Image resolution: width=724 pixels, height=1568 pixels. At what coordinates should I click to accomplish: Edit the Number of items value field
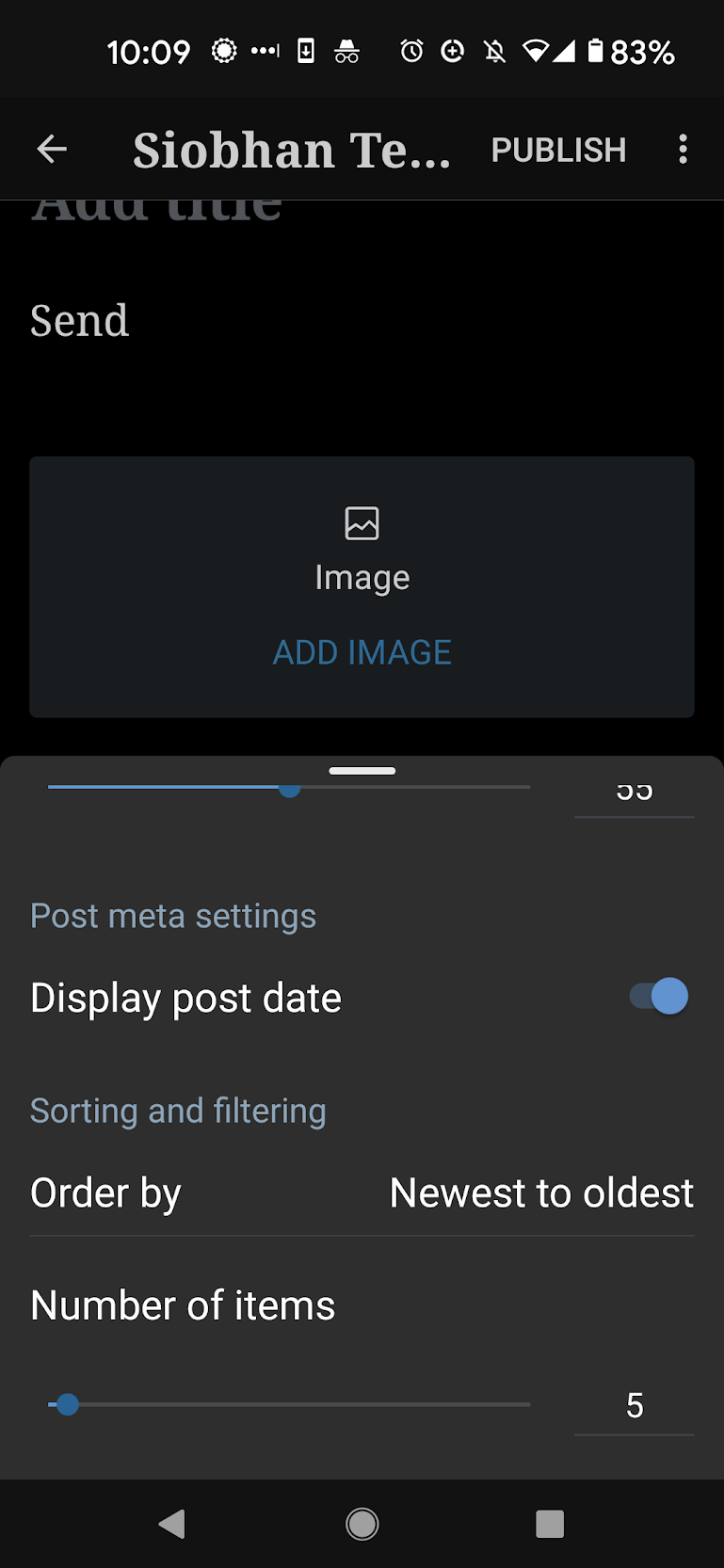(635, 1405)
